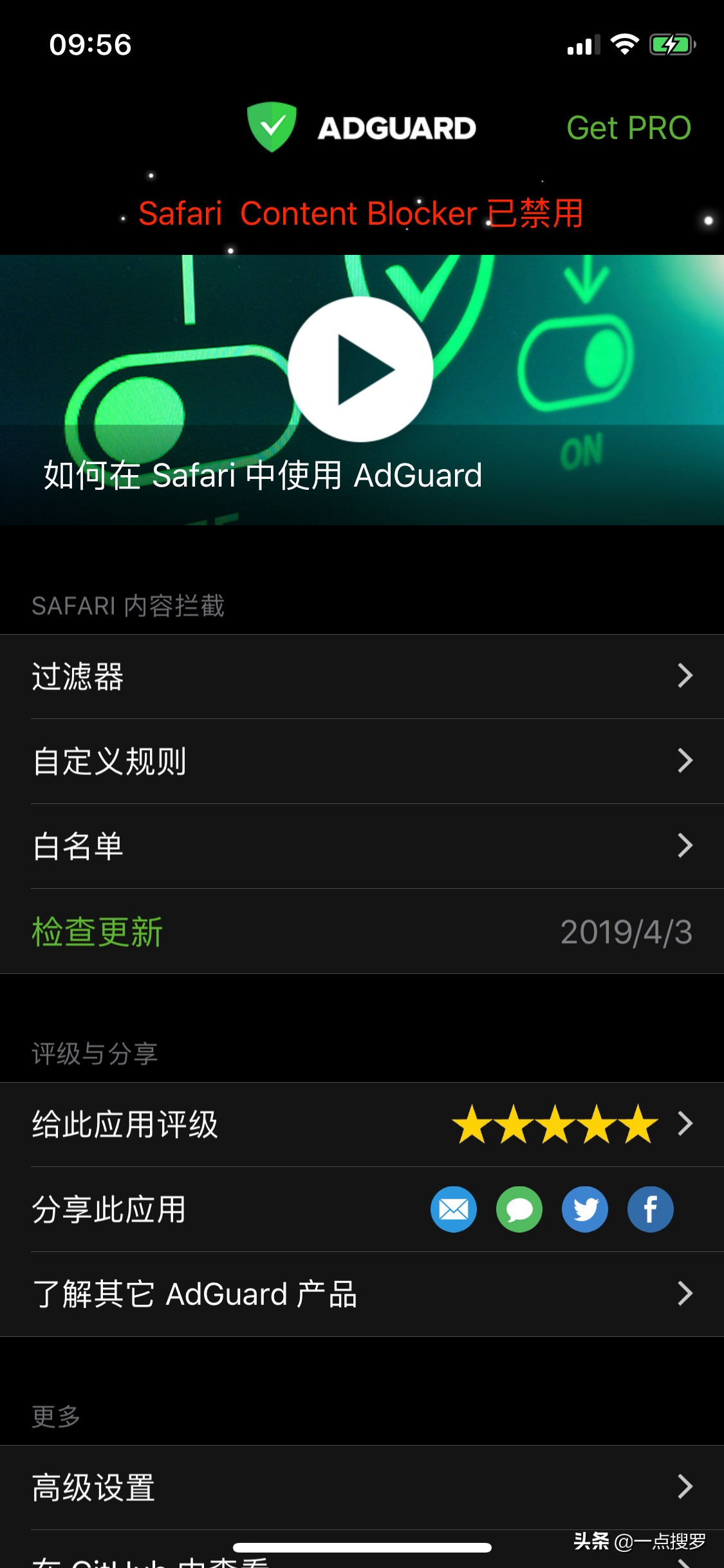The height and width of the screenshot is (1568, 724).
Task: Share the app via Email icon
Action: [453, 1209]
